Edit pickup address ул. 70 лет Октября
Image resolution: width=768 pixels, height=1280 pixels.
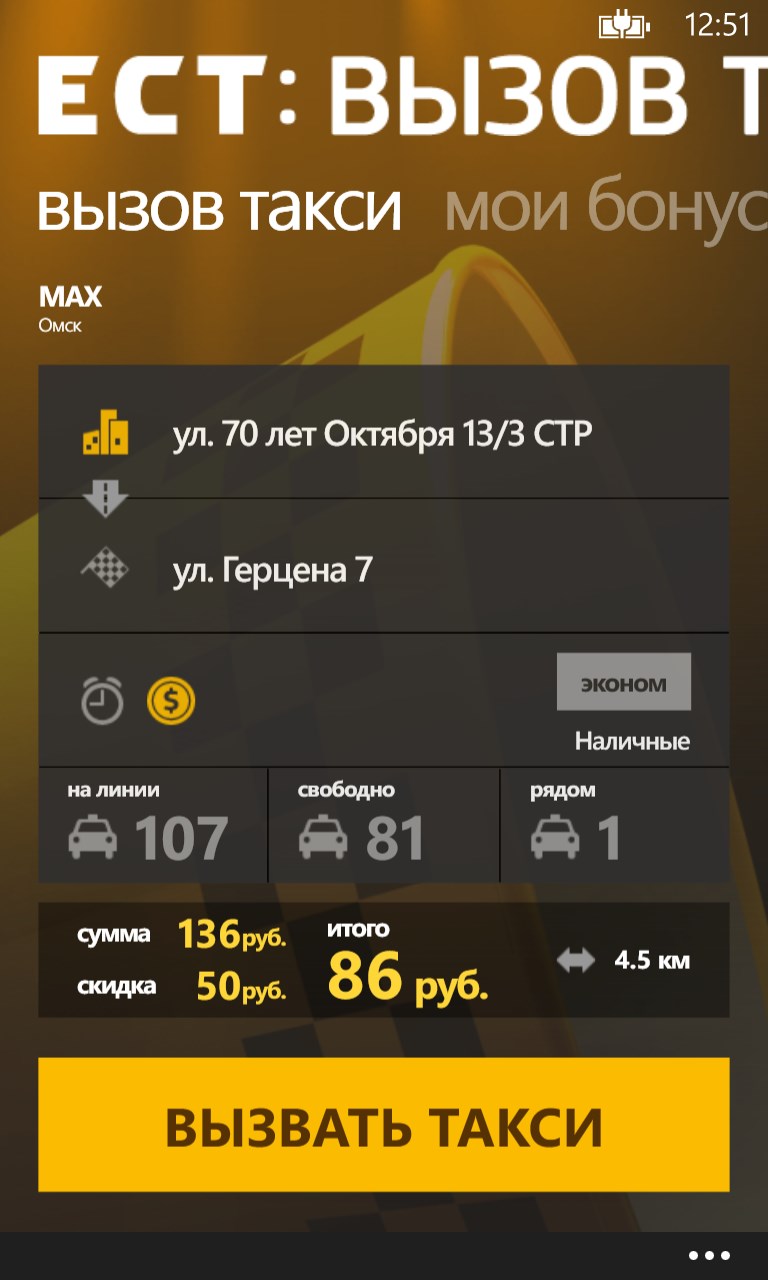(382, 434)
